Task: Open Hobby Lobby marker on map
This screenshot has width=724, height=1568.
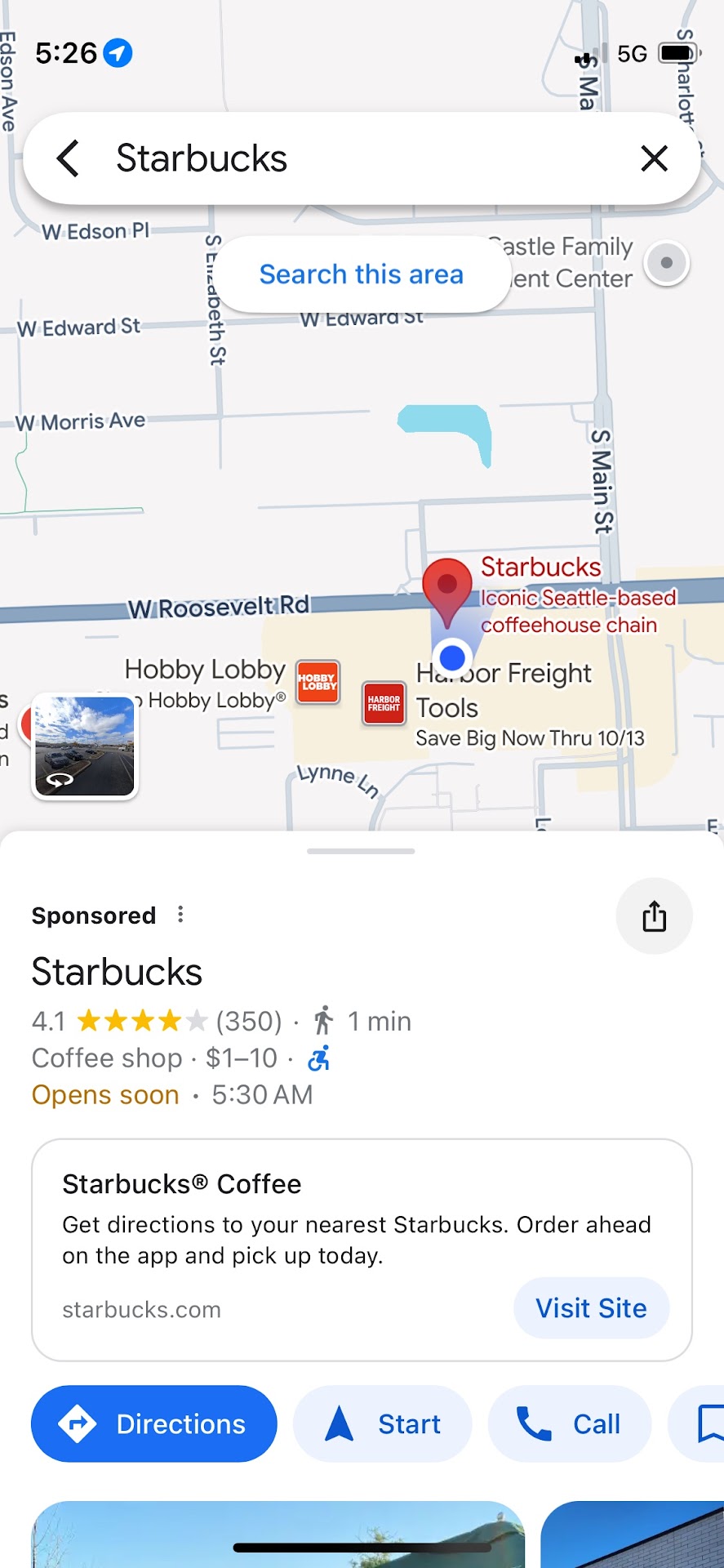Action: [x=318, y=681]
